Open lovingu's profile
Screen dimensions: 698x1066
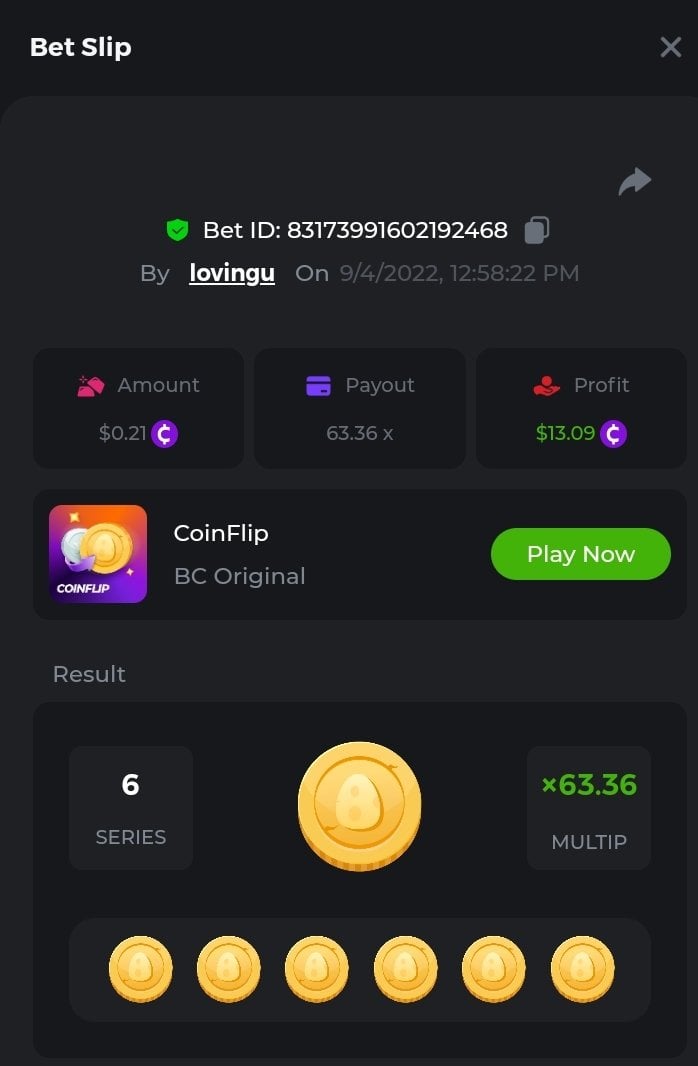pyautogui.click(x=232, y=273)
